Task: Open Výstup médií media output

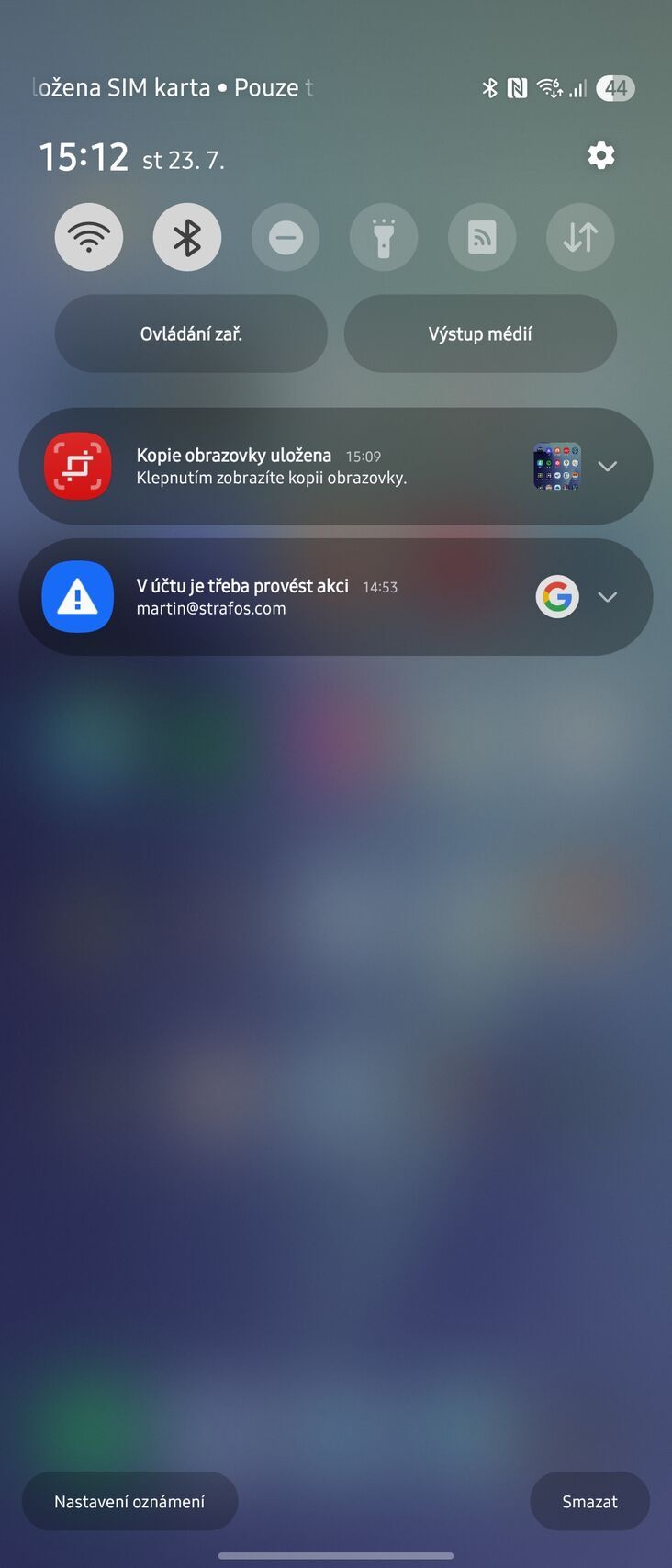Action: [480, 333]
